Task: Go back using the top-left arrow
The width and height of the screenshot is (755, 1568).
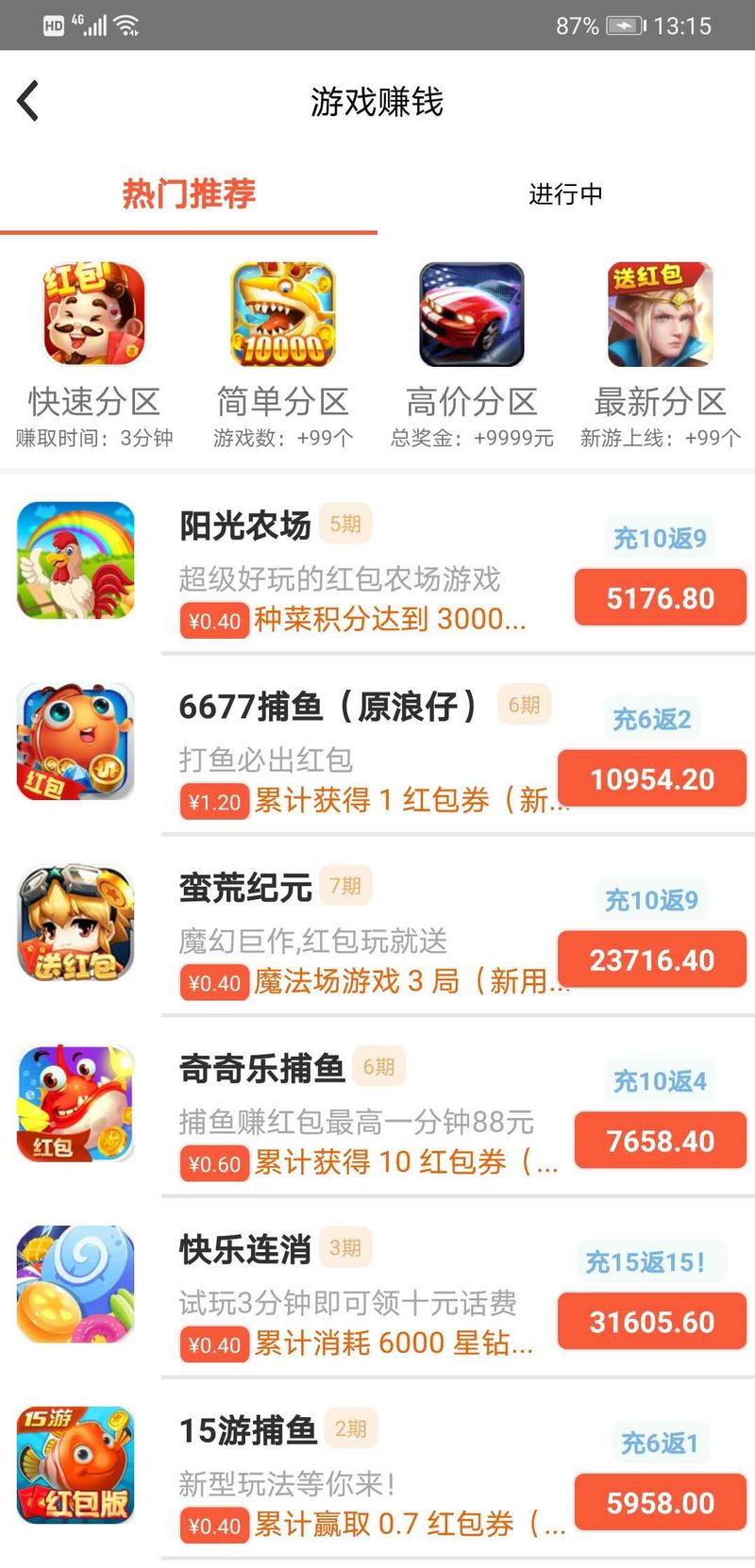Action: 28,101
